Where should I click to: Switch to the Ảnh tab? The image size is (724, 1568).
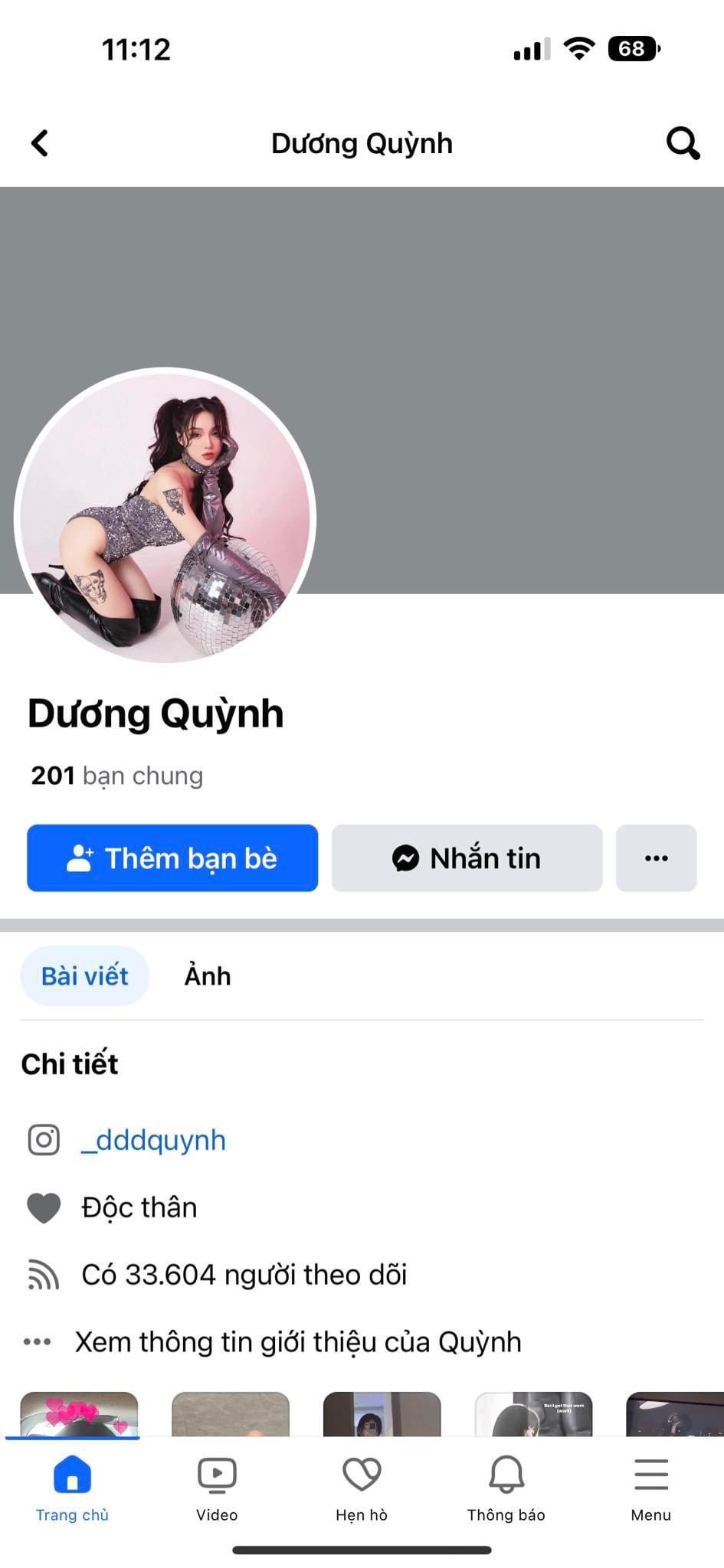pos(208,976)
